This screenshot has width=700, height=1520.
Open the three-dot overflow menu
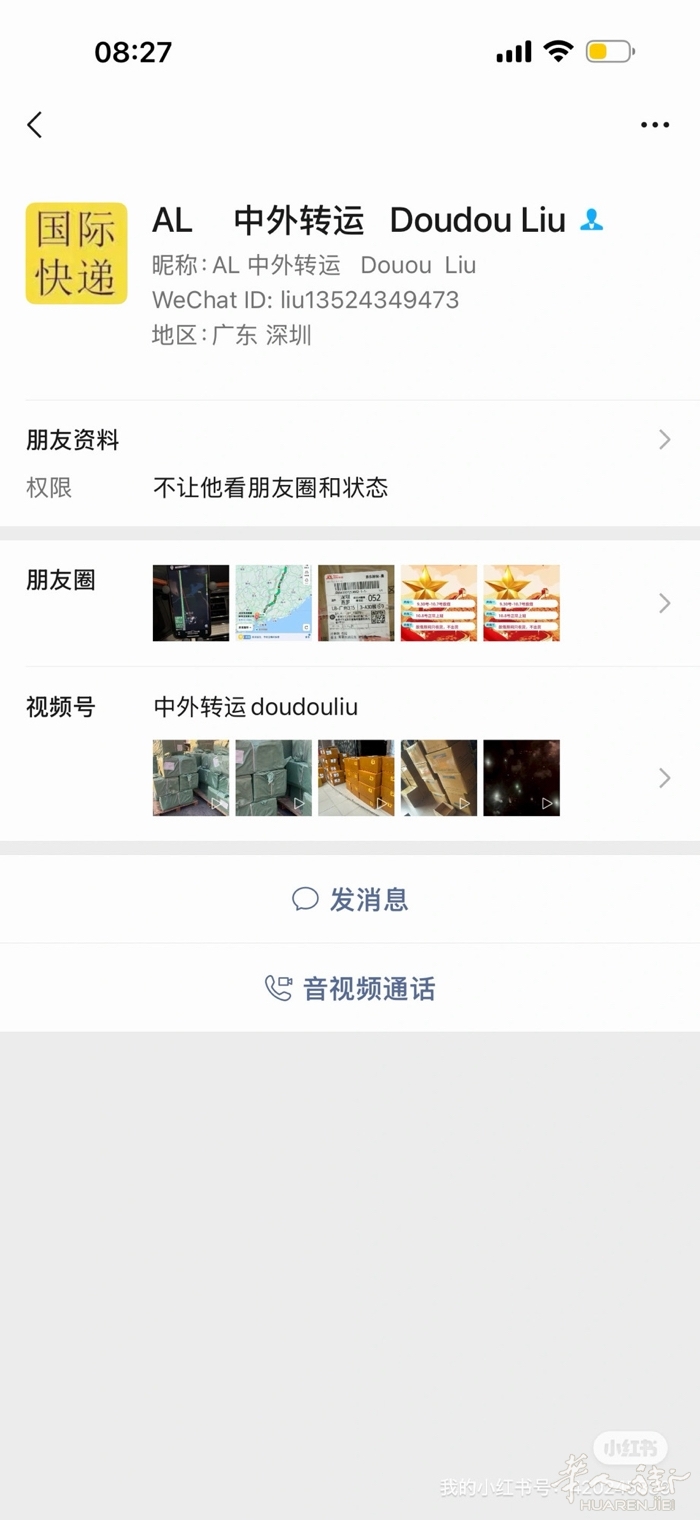click(654, 125)
